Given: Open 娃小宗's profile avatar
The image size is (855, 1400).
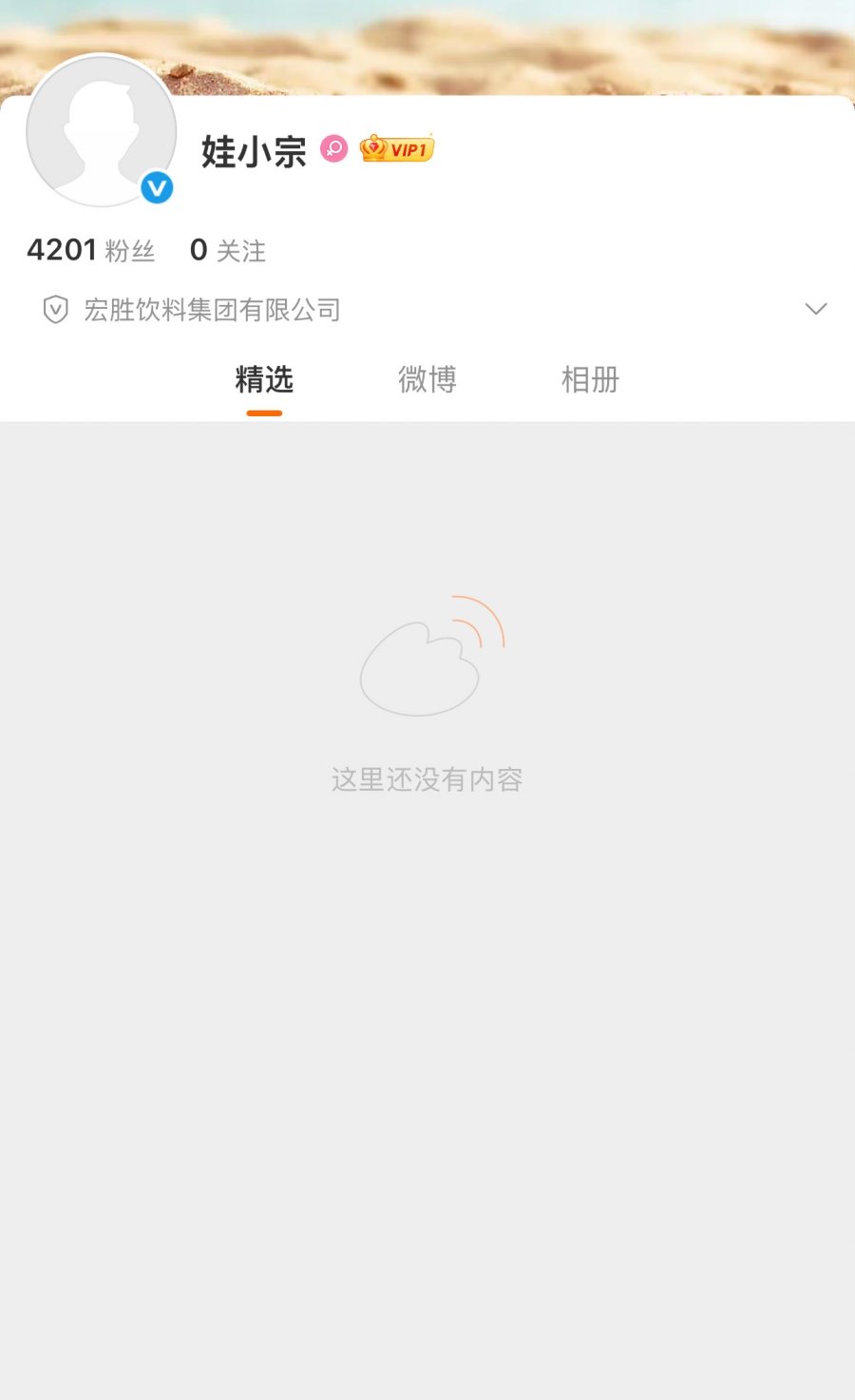Looking at the screenshot, I should [101, 131].
